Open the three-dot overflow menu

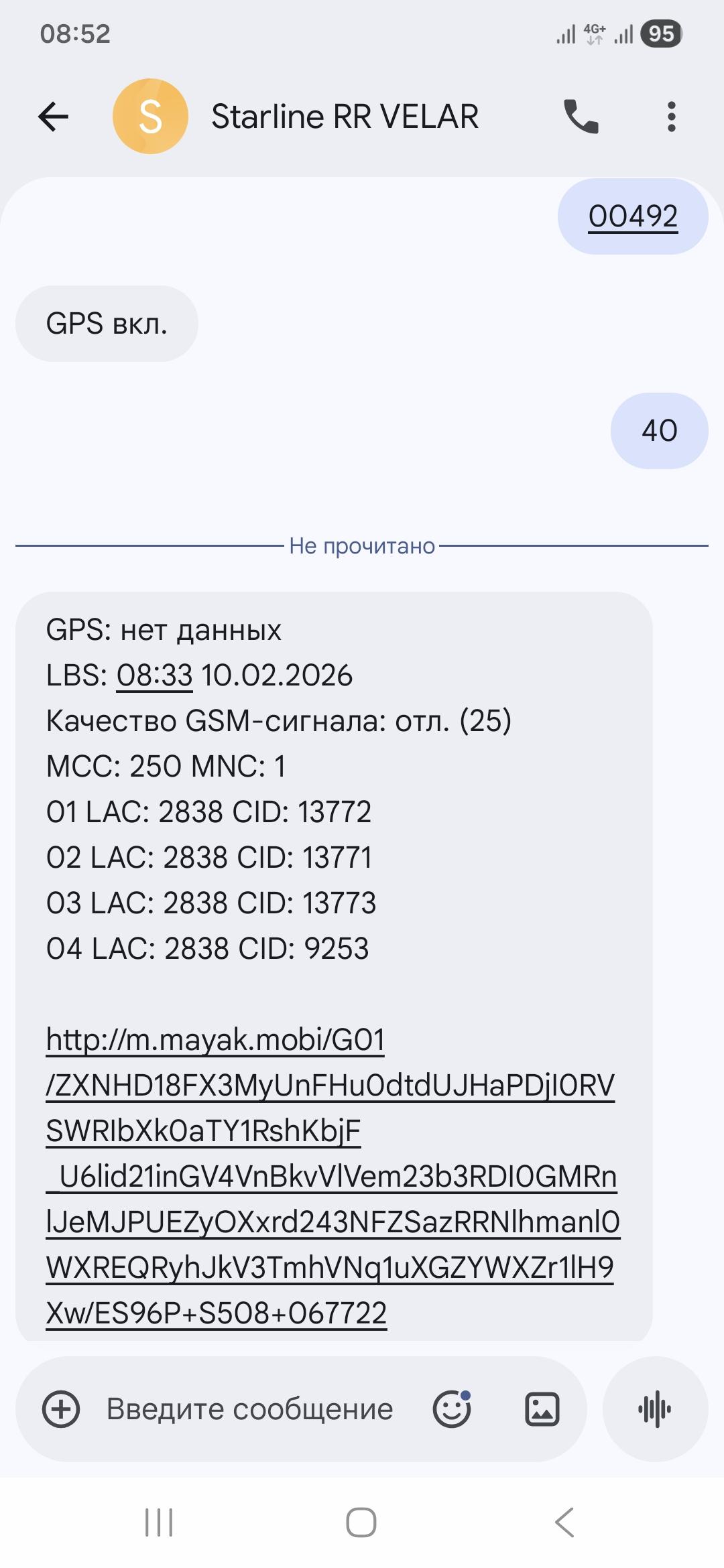click(x=671, y=117)
